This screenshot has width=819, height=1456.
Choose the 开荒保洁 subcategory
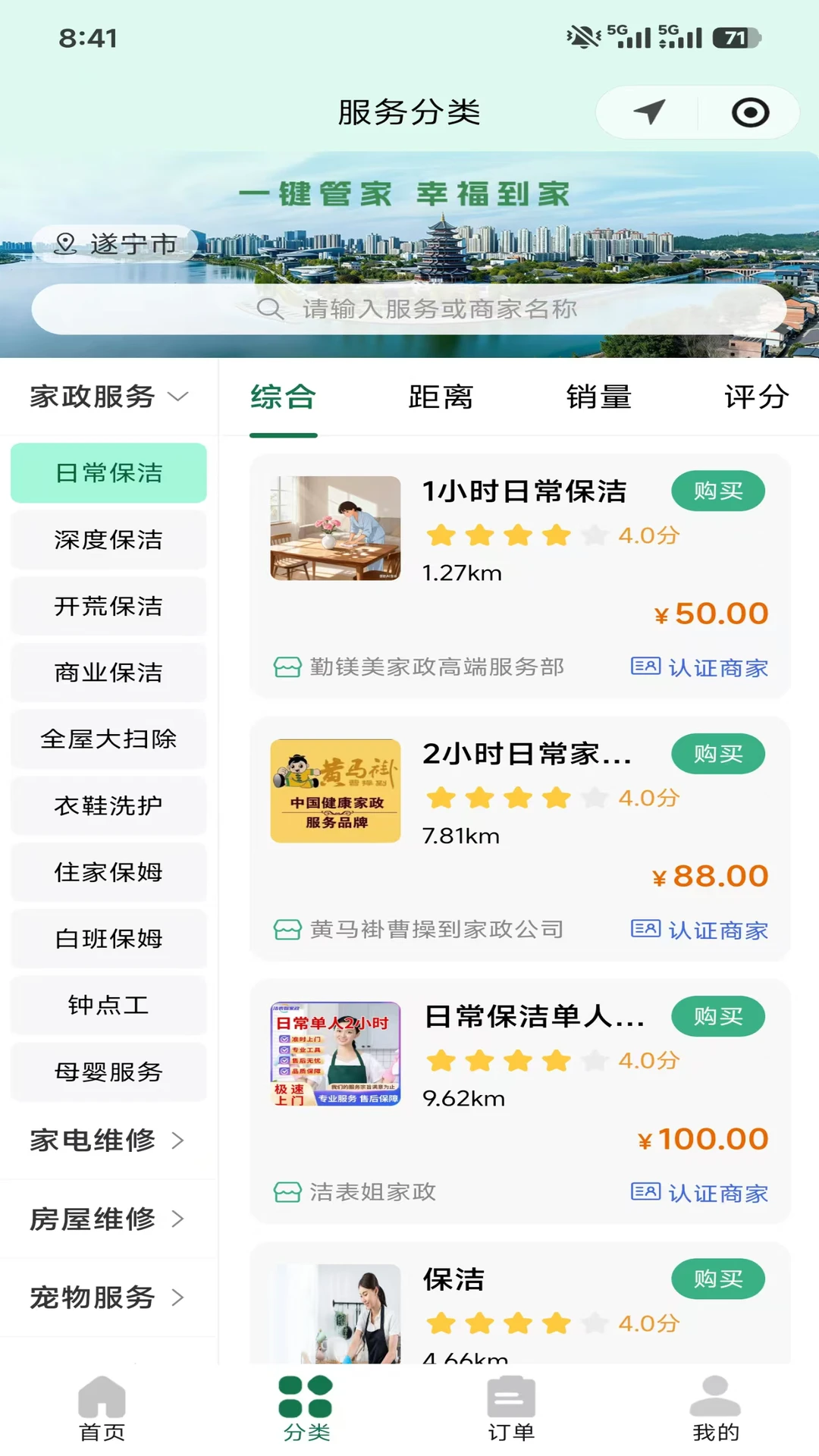click(108, 607)
